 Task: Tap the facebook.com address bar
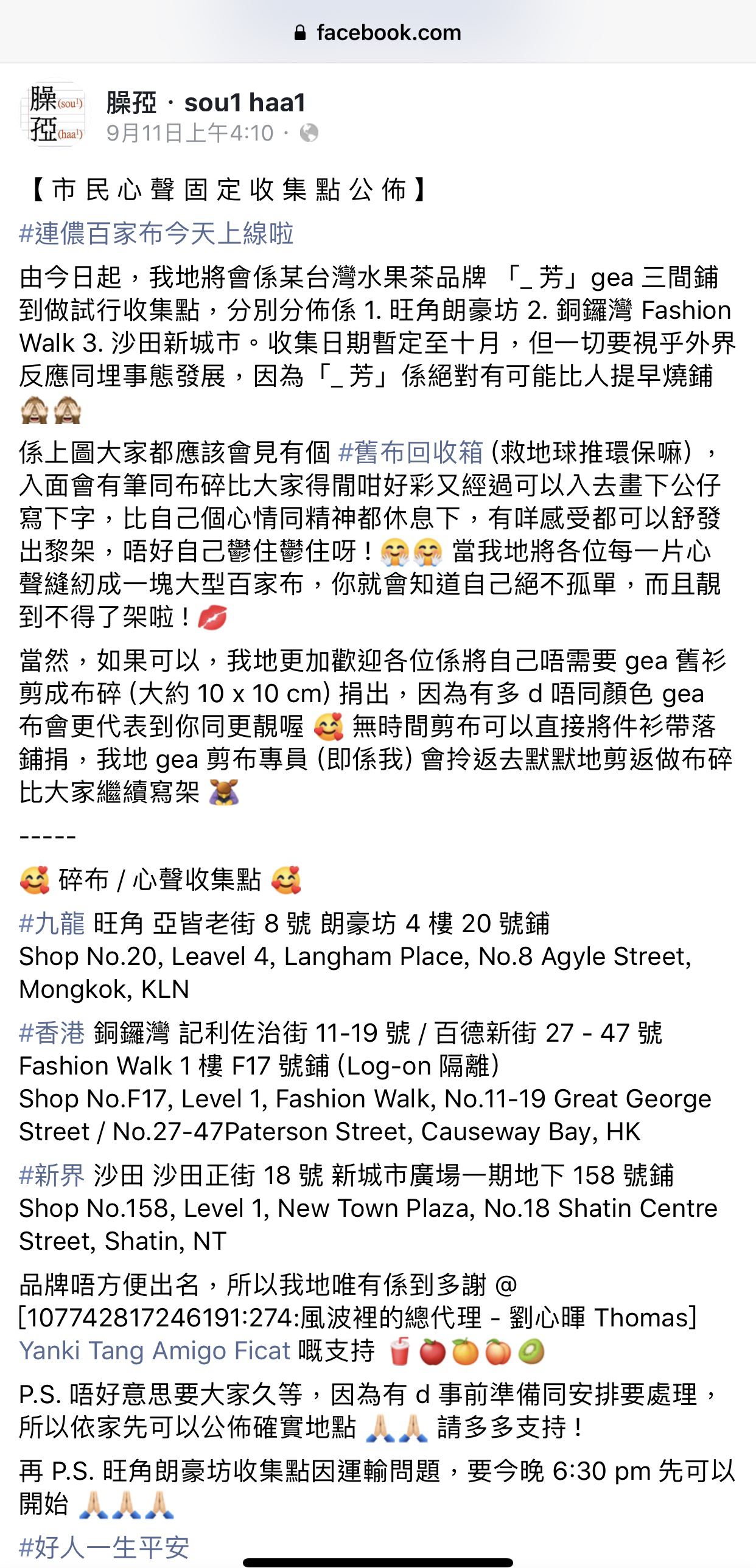pyautogui.click(x=378, y=32)
